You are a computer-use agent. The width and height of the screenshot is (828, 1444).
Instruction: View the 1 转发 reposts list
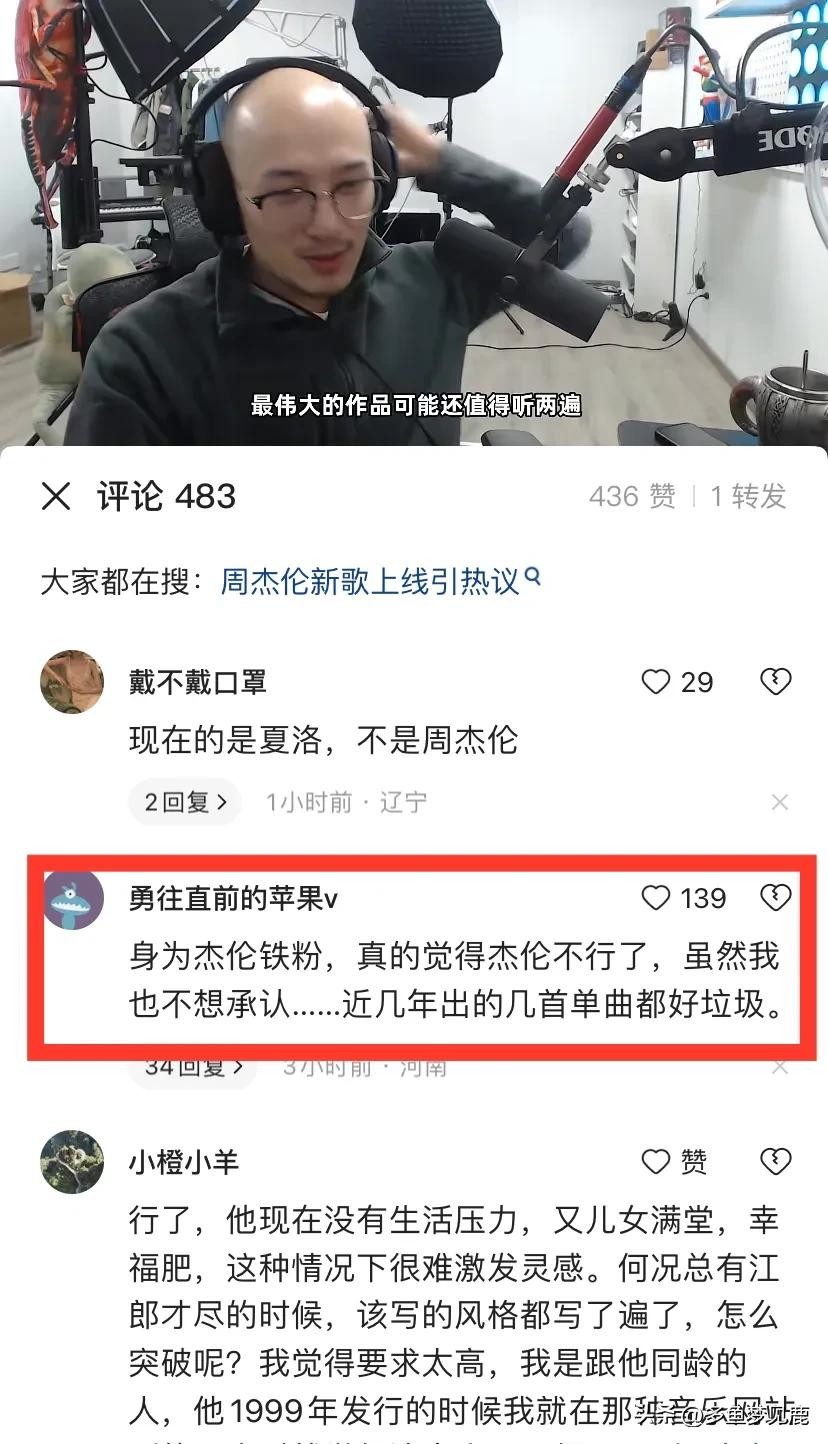coord(748,496)
